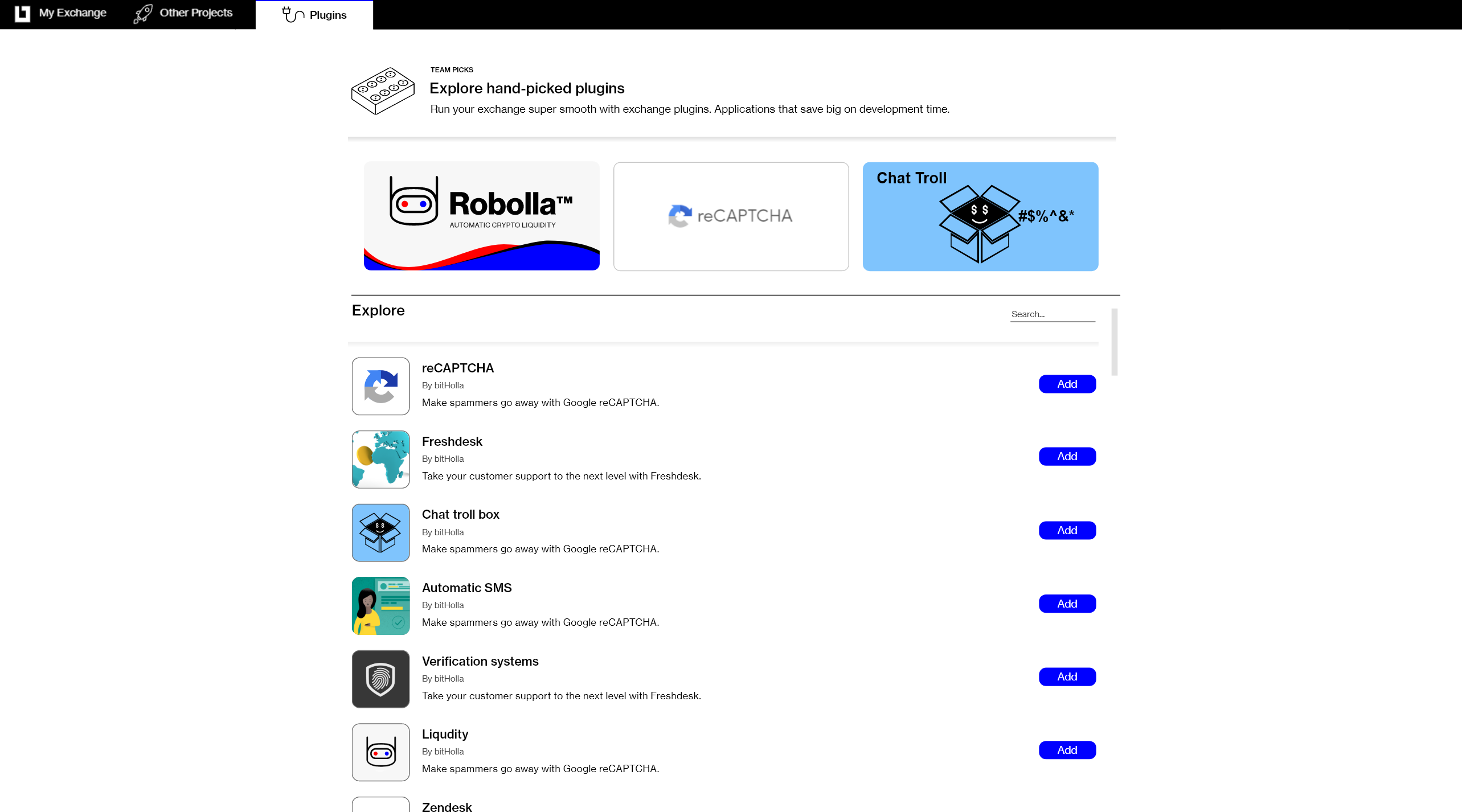Add the Chat troll box plugin

point(1067,530)
